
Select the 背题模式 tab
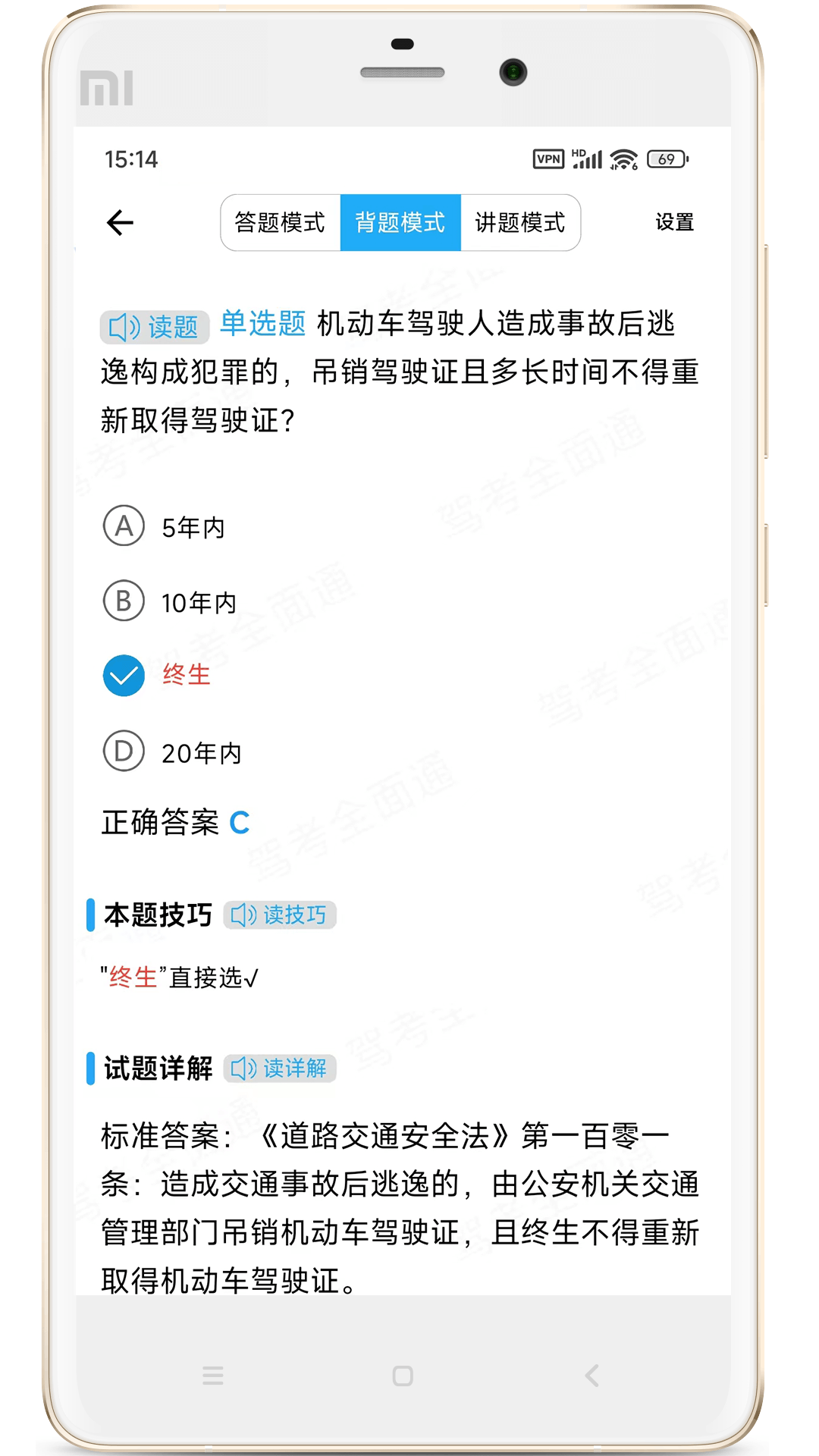click(400, 222)
